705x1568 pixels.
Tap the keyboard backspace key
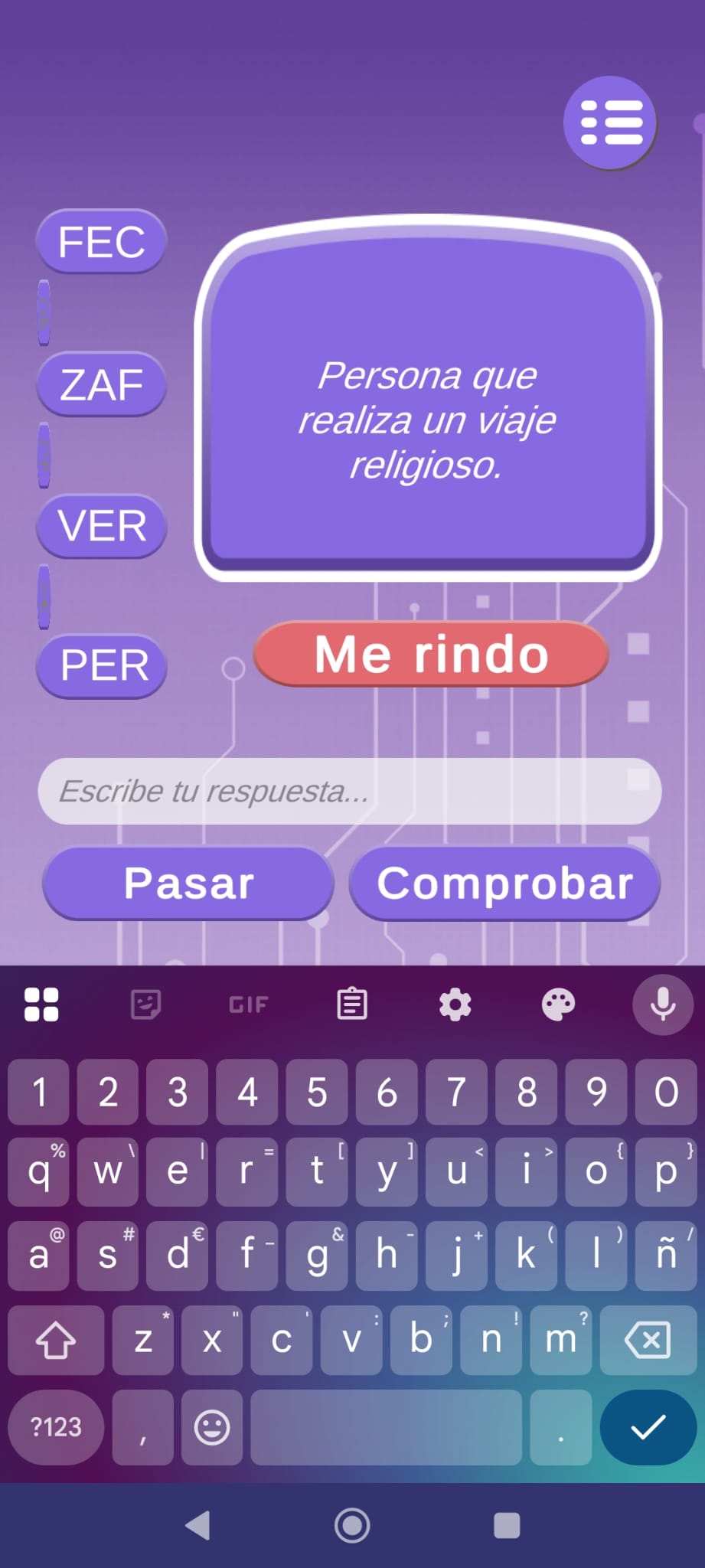pos(648,1340)
